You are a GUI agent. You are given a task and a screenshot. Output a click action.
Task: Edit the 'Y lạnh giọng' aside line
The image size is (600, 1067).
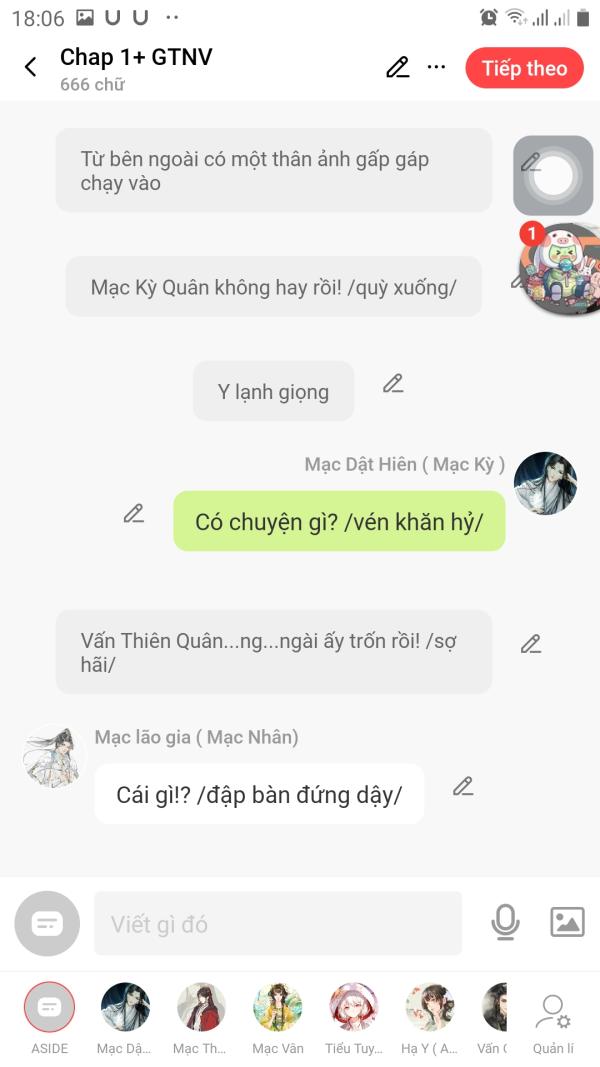tap(393, 384)
